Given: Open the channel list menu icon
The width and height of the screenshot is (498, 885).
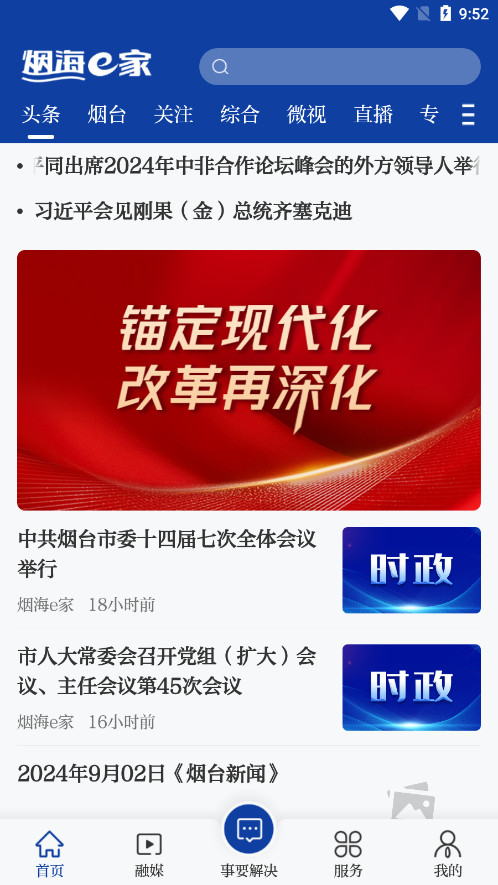Looking at the screenshot, I should [x=468, y=115].
